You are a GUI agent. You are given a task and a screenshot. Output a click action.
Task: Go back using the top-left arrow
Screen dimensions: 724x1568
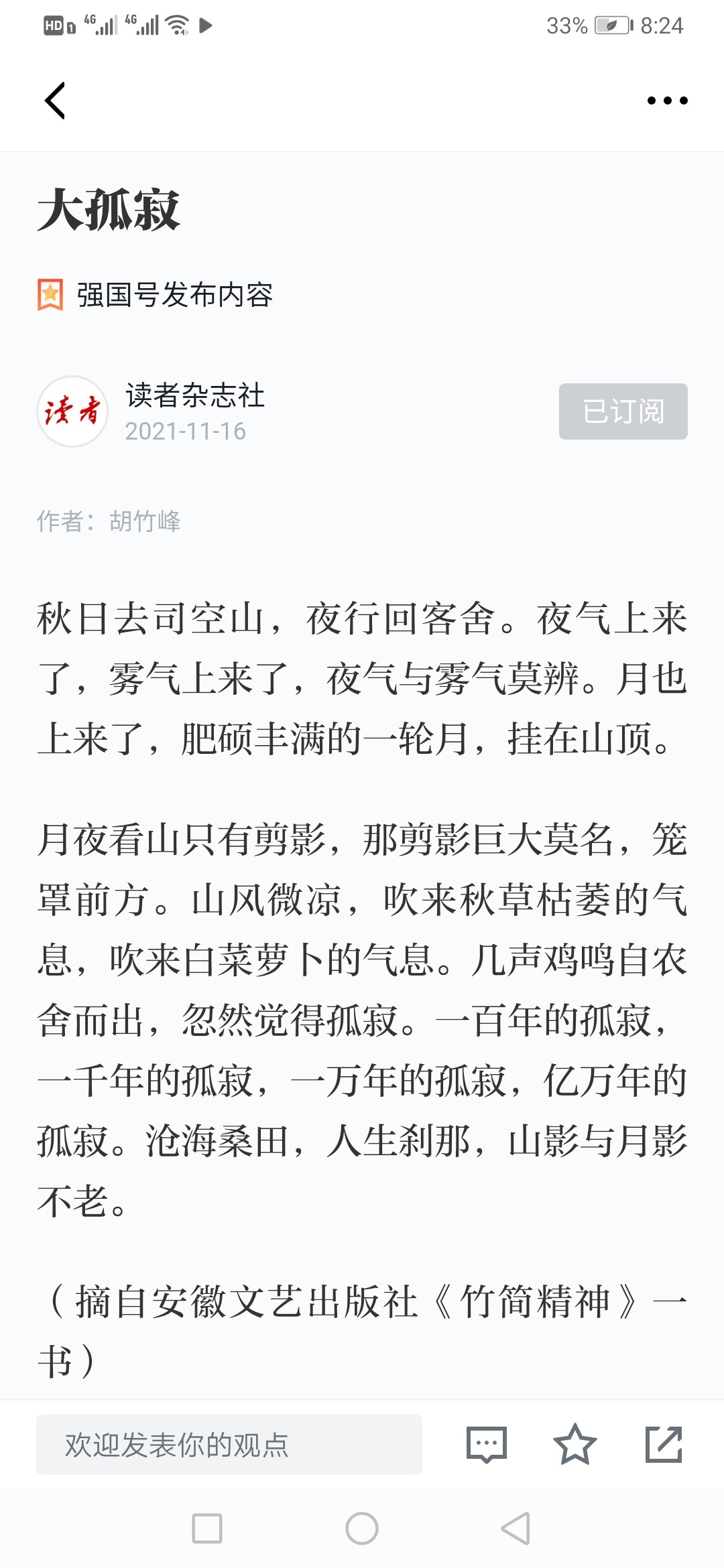point(55,101)
